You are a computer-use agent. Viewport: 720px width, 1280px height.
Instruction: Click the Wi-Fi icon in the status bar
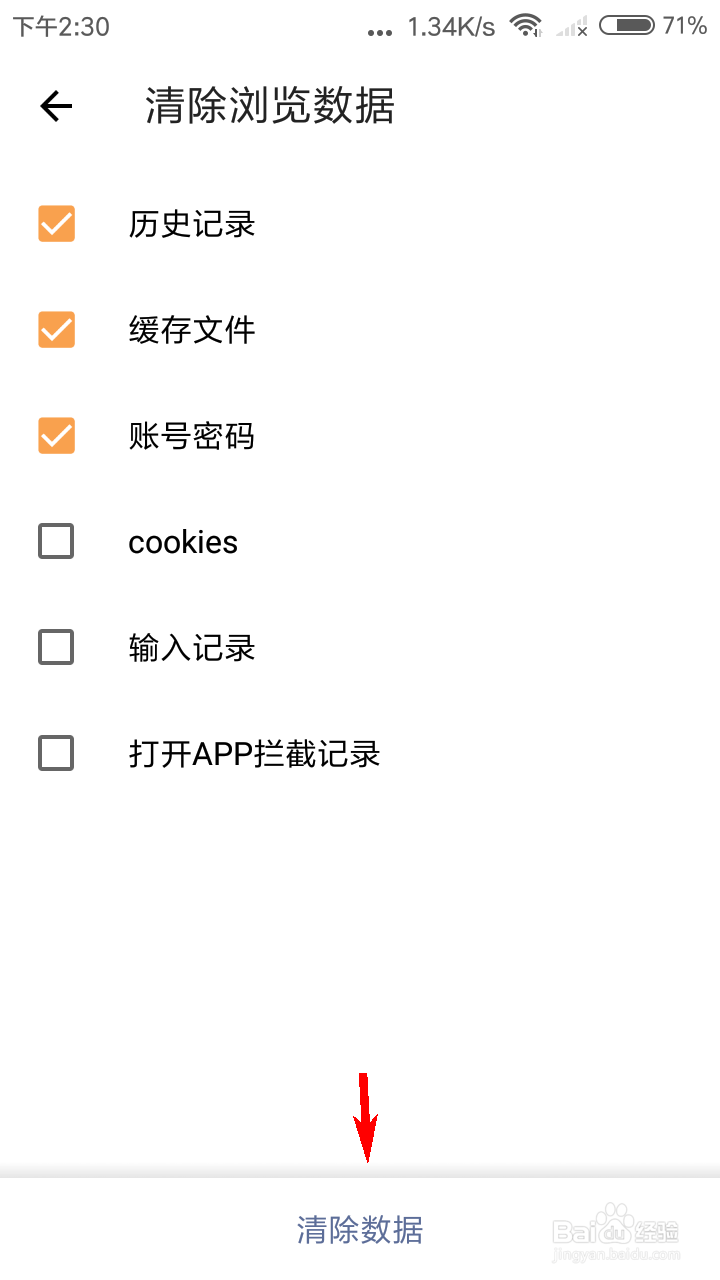(524, 26)
